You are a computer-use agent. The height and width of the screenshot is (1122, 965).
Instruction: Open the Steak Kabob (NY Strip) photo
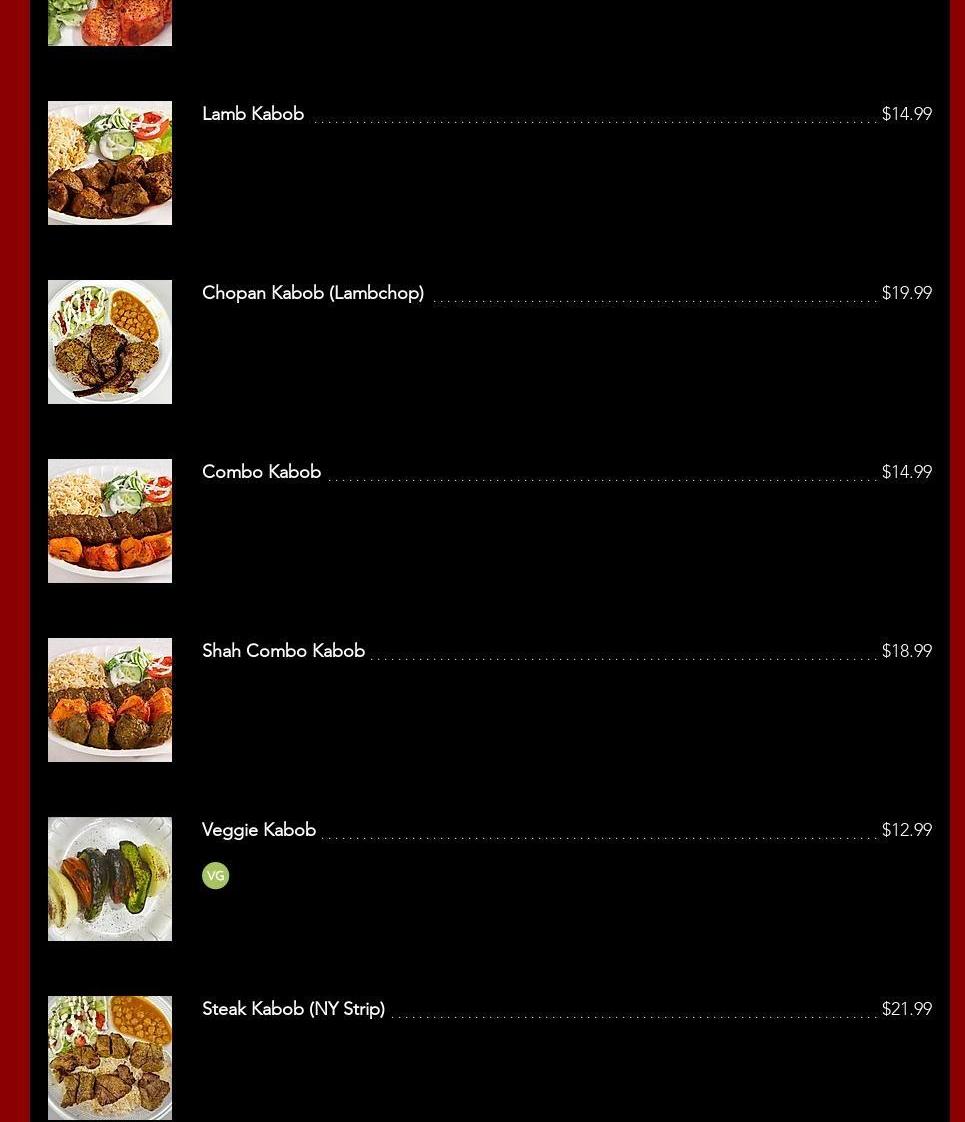tap(110, 1058)
